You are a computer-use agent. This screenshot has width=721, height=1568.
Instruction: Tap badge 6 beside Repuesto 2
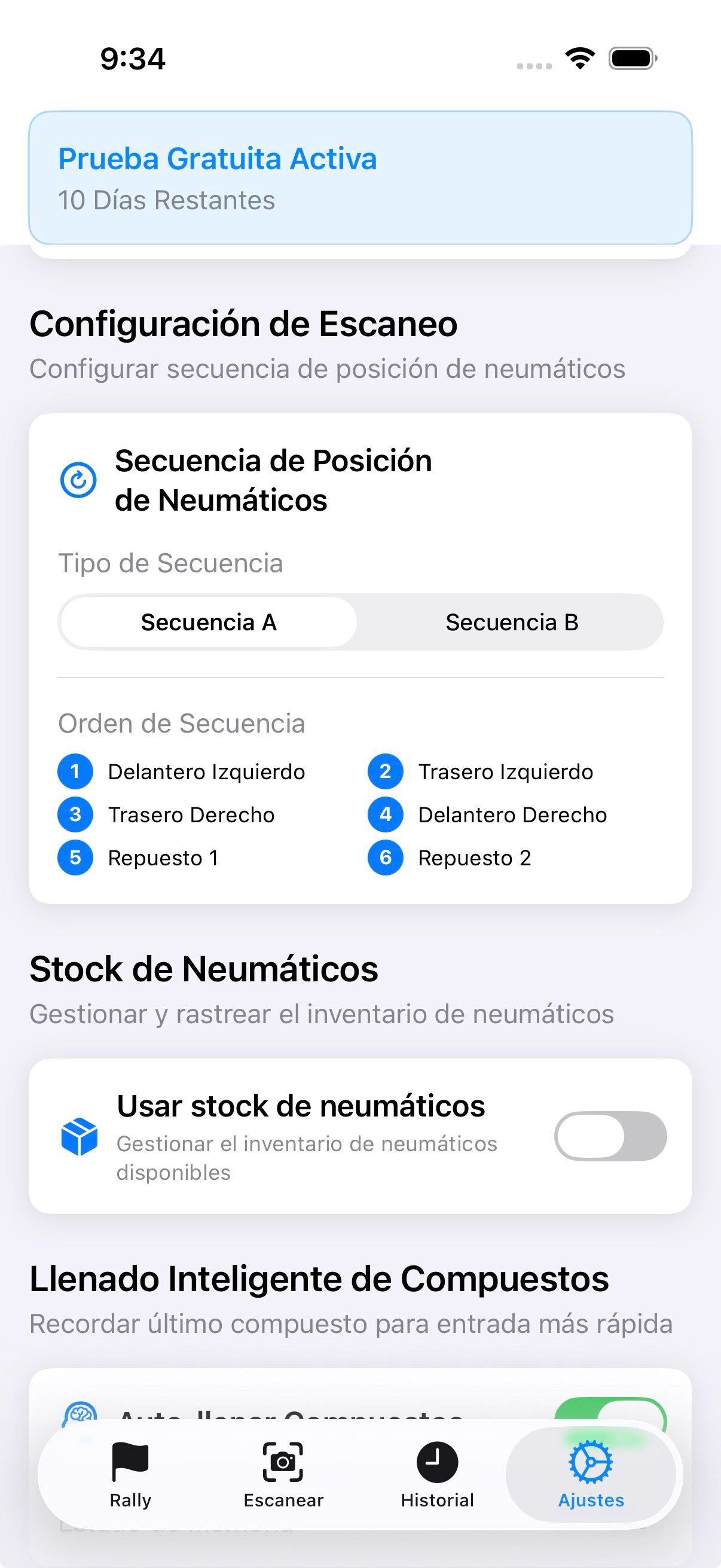pyautogui.click(x=384, y=858)
